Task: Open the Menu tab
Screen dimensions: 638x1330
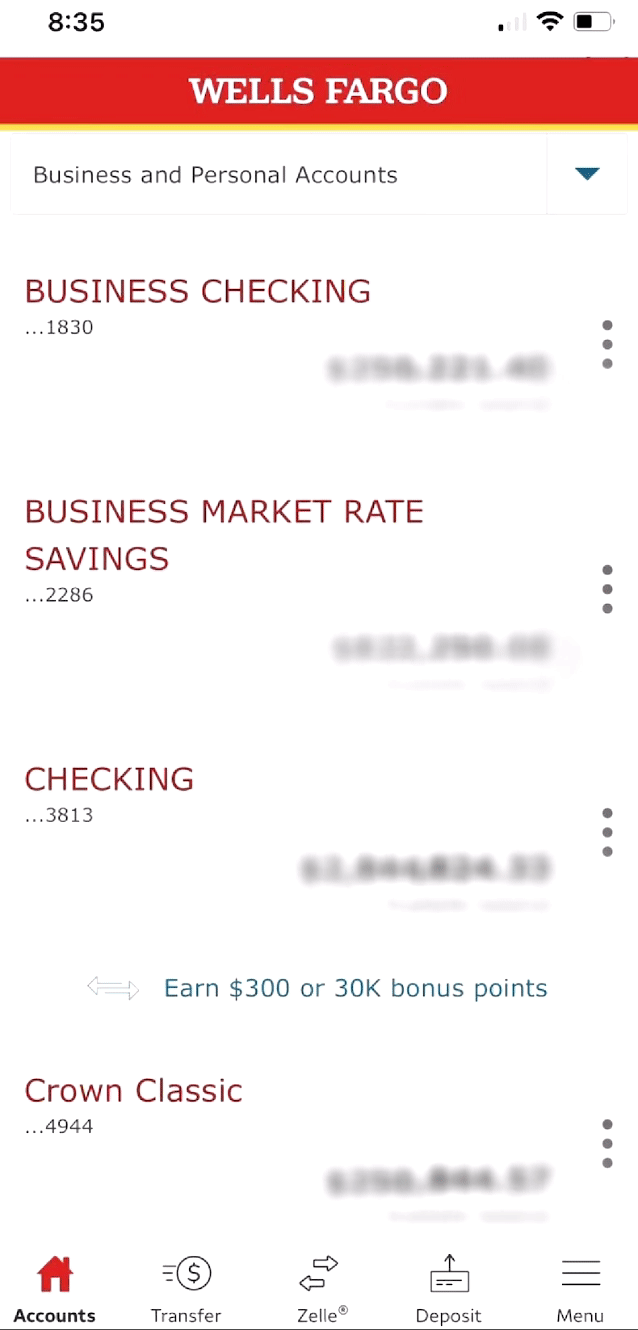Action: coord(580,1290)
